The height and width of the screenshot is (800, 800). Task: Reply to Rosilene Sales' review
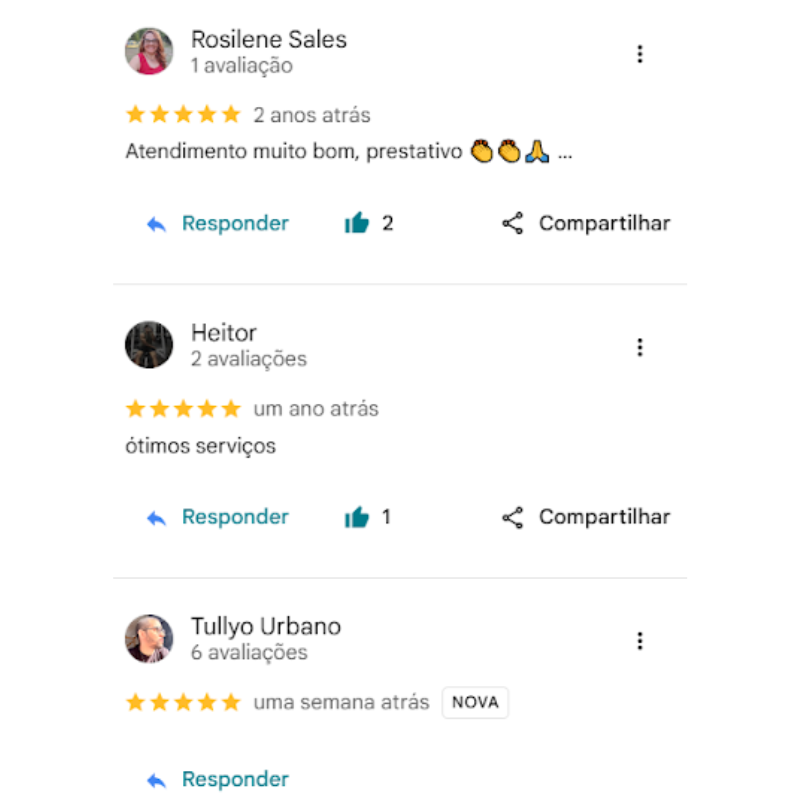click(x=217, y=224)
